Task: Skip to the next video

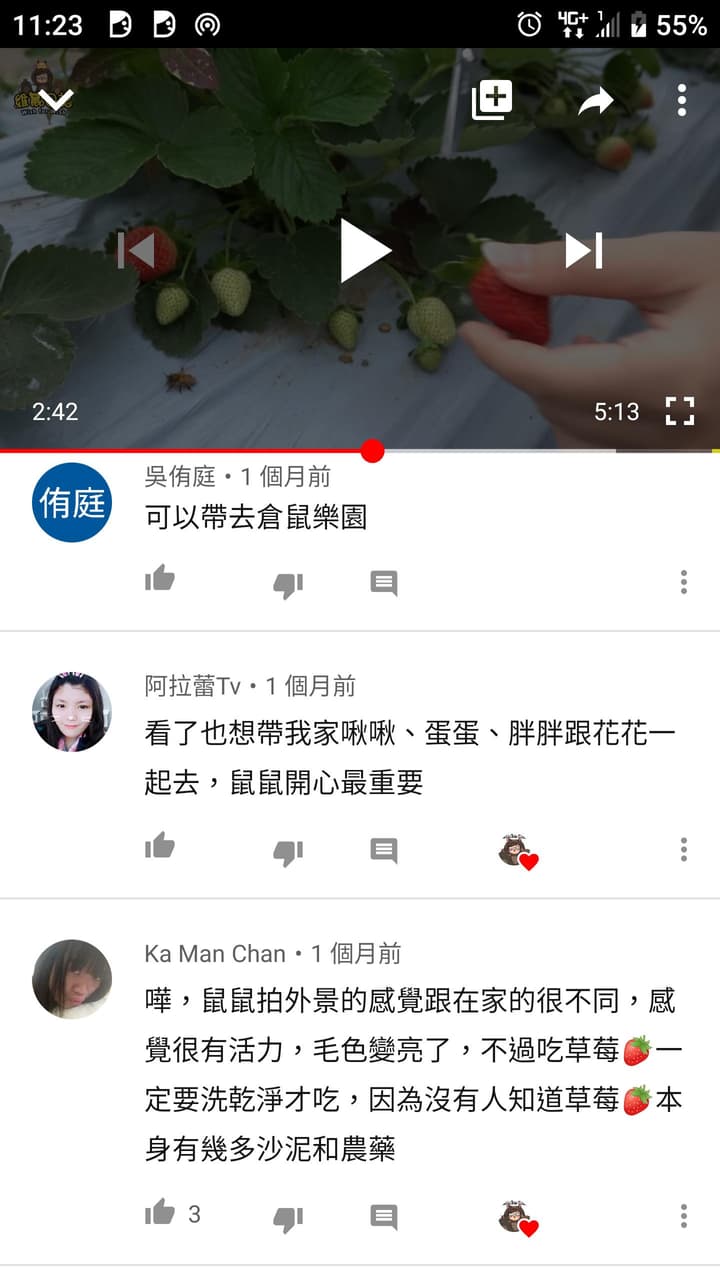Action: pyautogui.click(x=584, y=250)
